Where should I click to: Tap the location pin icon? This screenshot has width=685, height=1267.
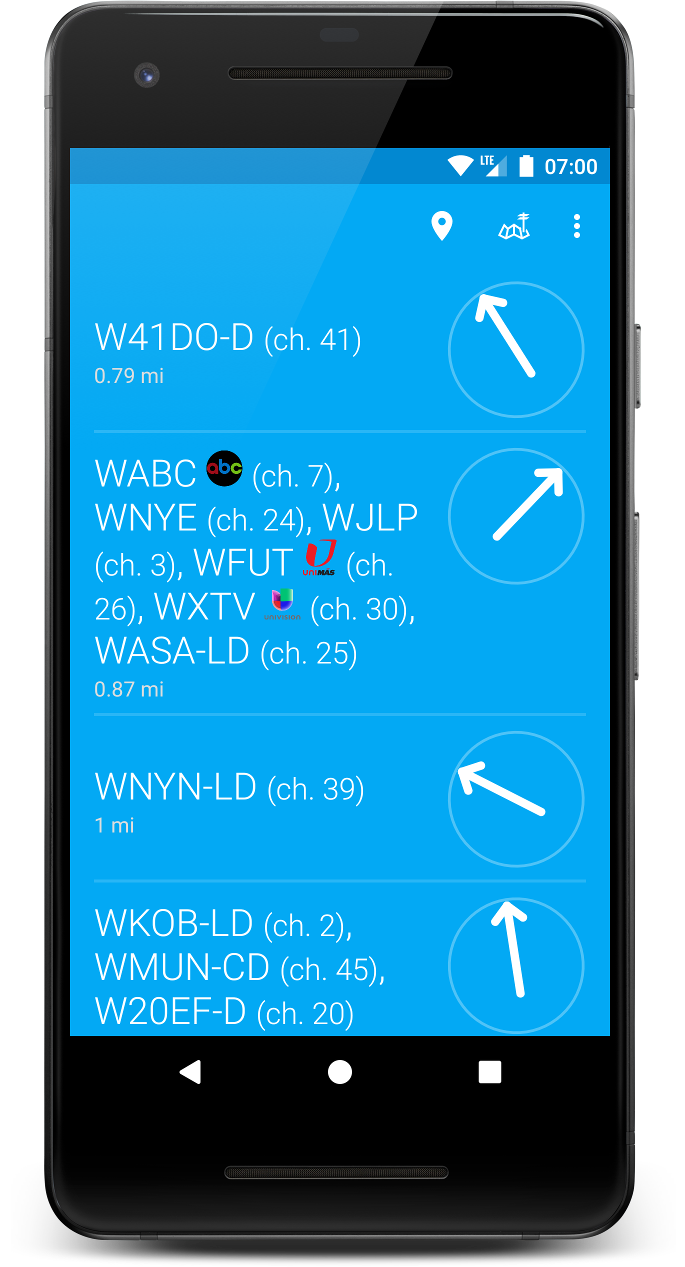pos(441,227)
